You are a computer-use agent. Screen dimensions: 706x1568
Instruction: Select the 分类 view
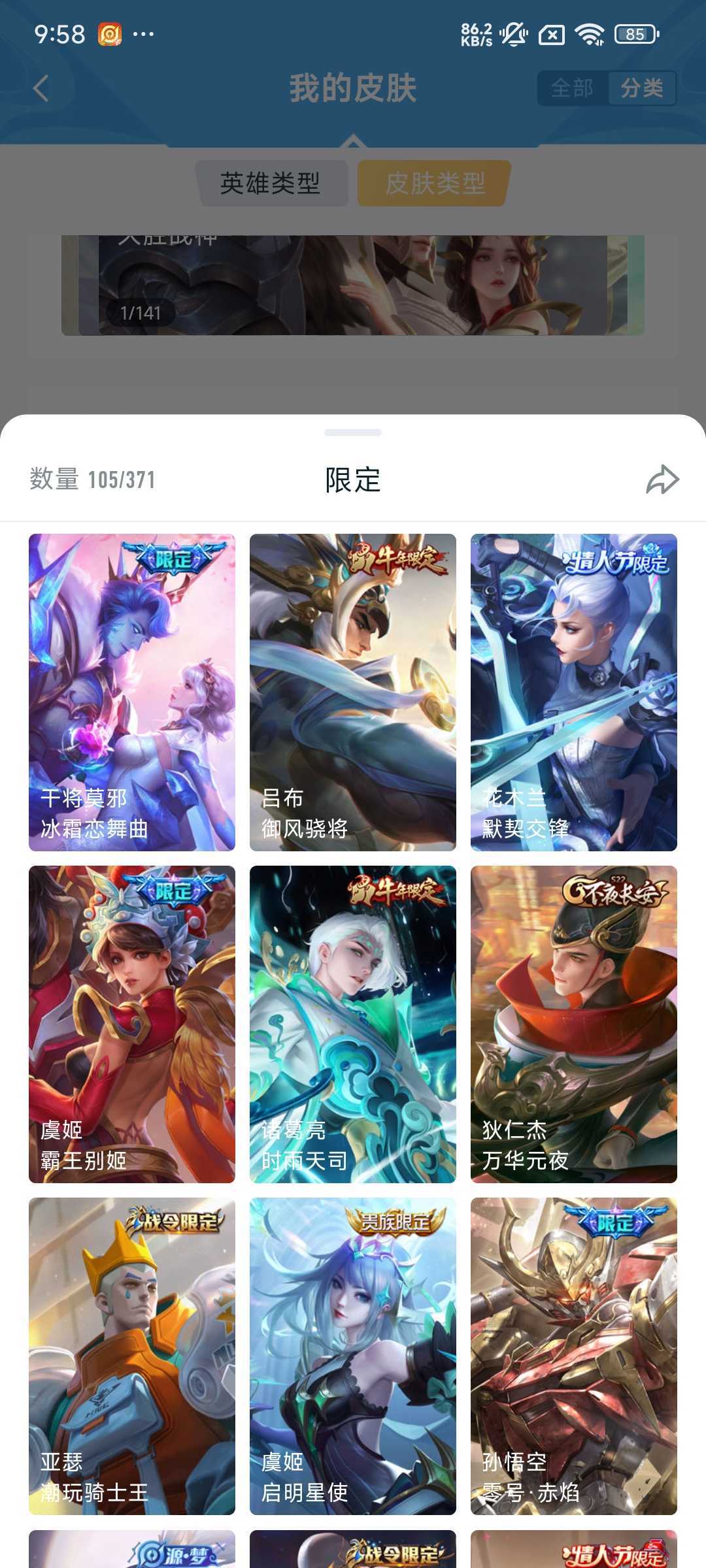[x=641, y=88]
